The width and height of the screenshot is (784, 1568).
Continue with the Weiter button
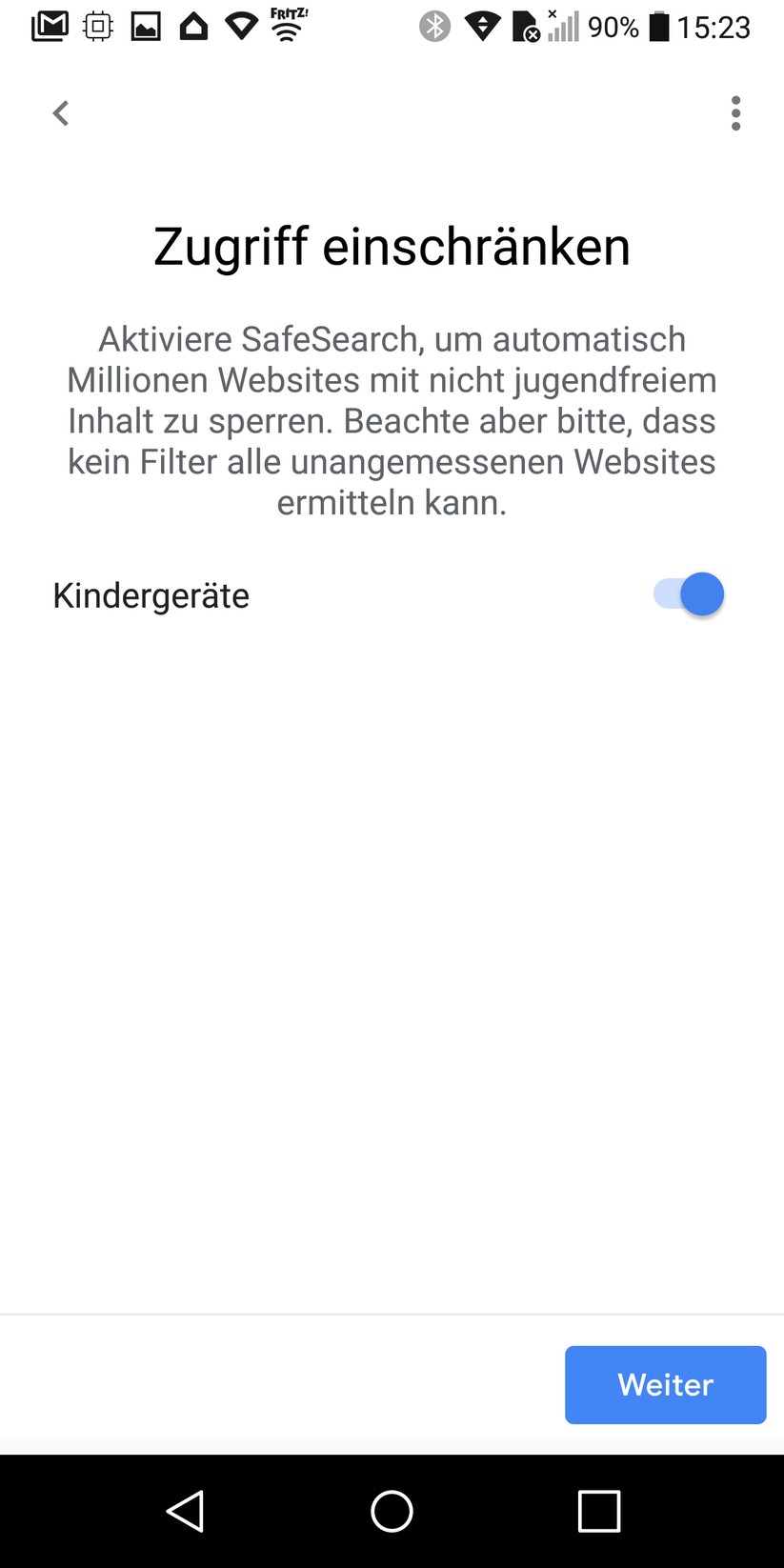[x=665, y=1384]
